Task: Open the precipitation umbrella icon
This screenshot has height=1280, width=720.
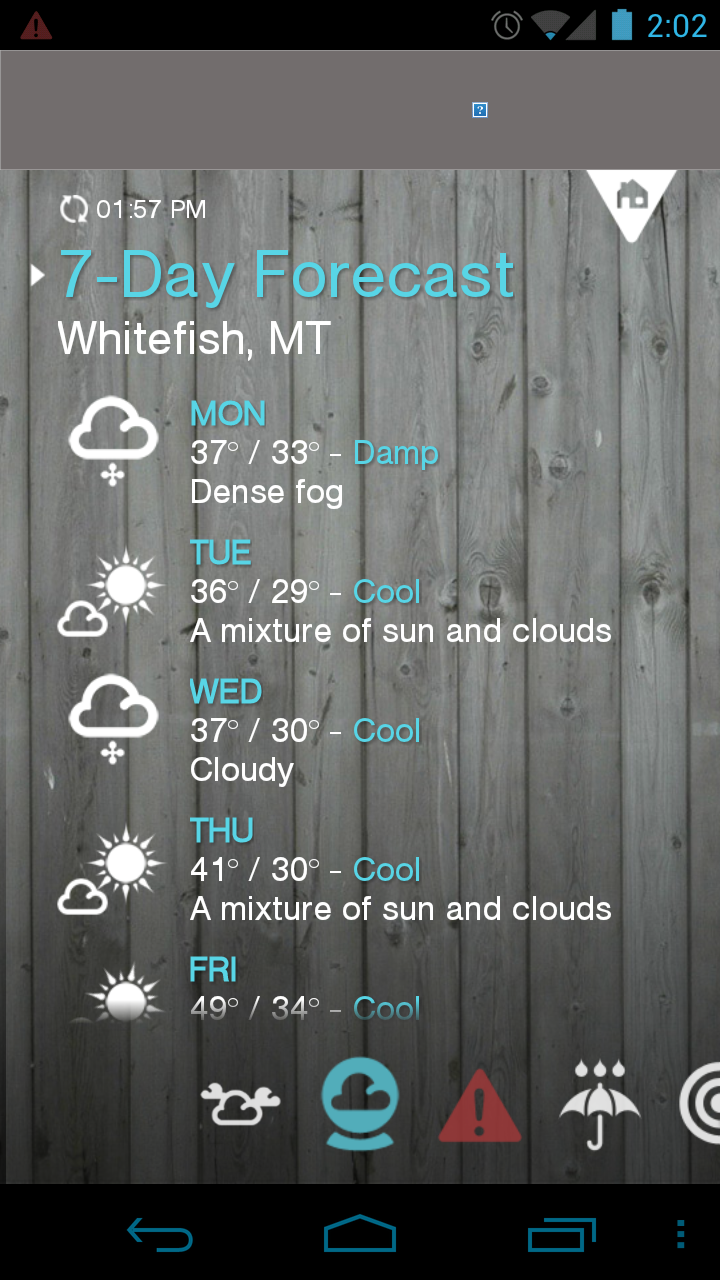Action: (x=599, y=1105)
